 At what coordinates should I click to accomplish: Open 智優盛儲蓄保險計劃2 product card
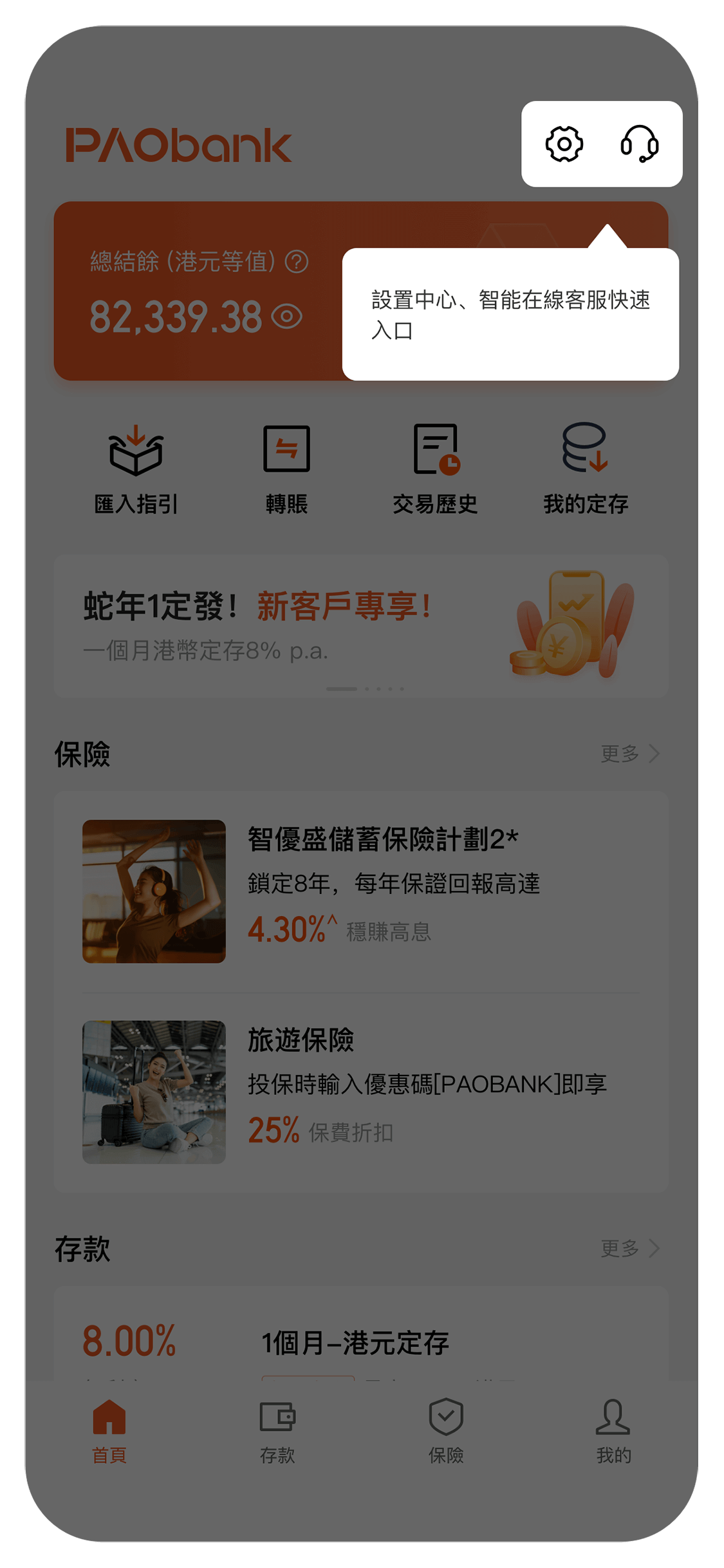360,891
